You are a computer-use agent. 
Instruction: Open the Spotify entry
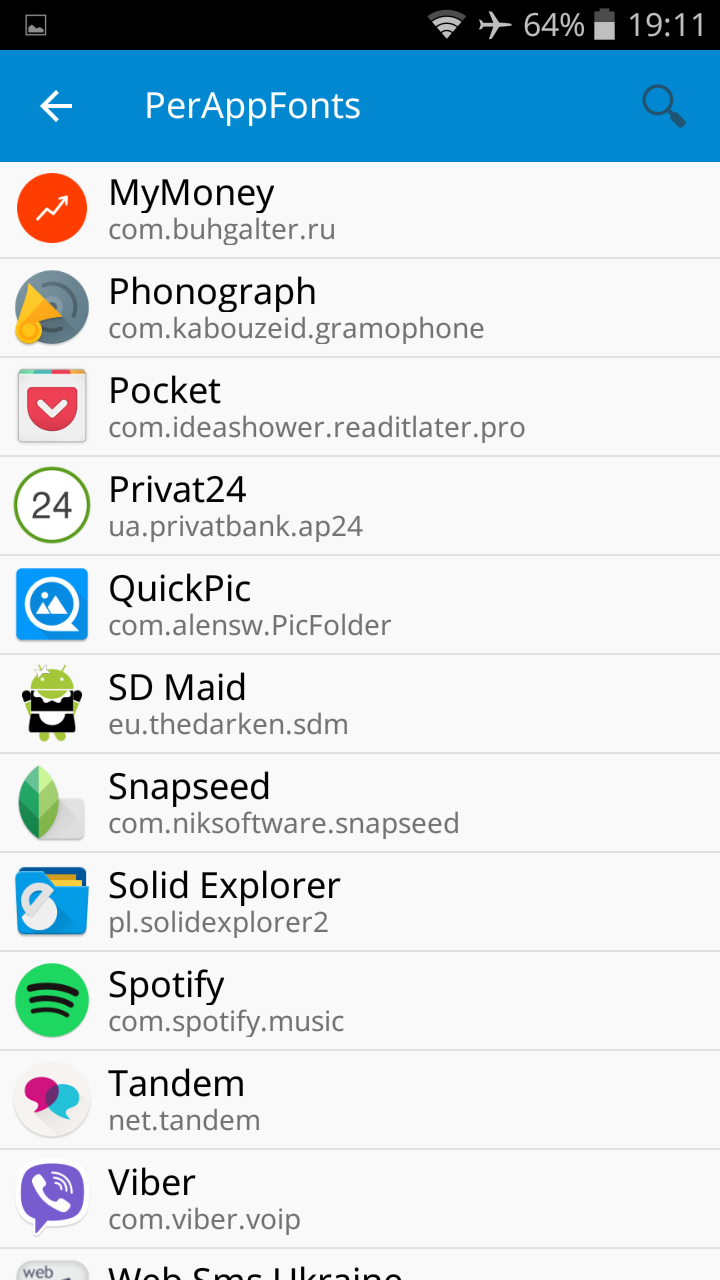point(360,1001)
